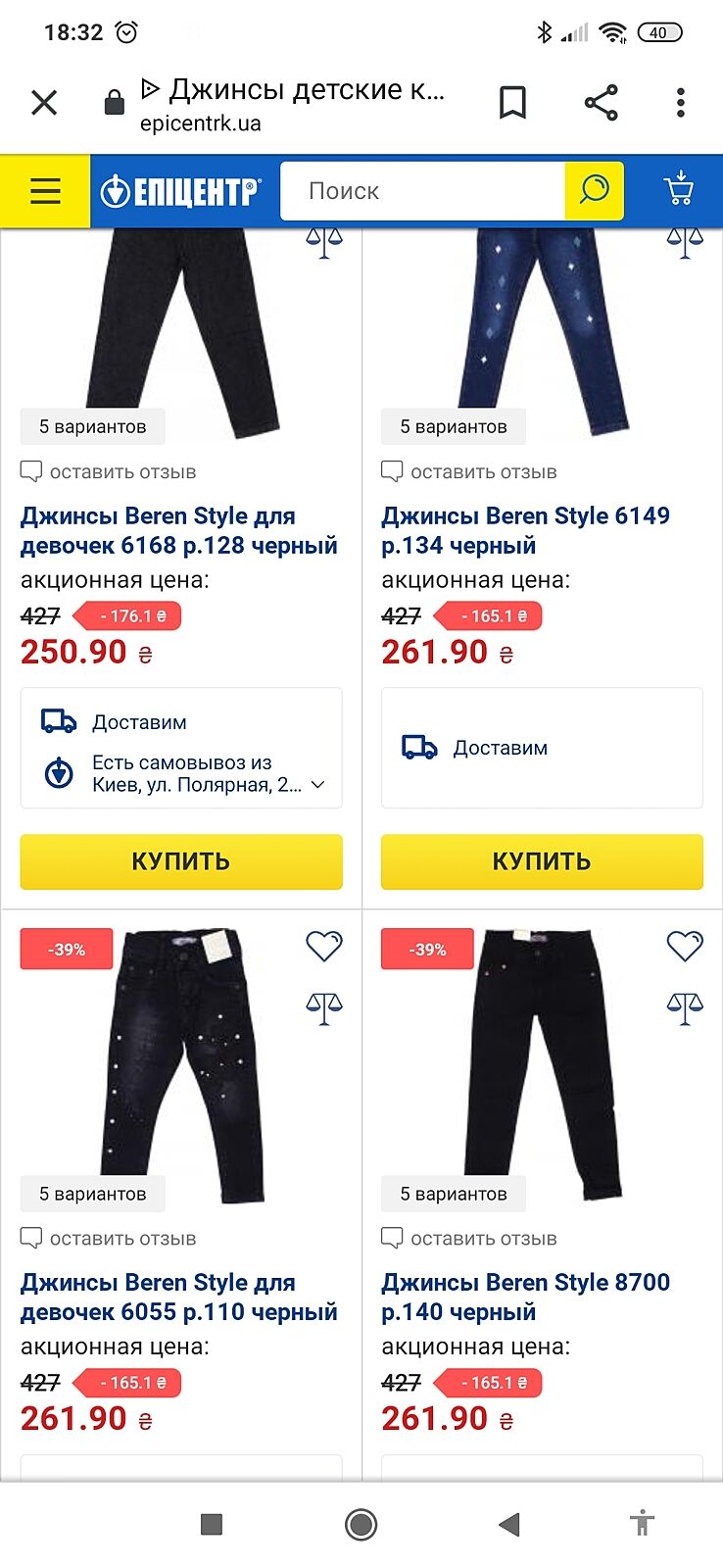Tap the Поиск search field
Image resolution: width=723 pixels, height=1568 pixels.
coord(422,191)
